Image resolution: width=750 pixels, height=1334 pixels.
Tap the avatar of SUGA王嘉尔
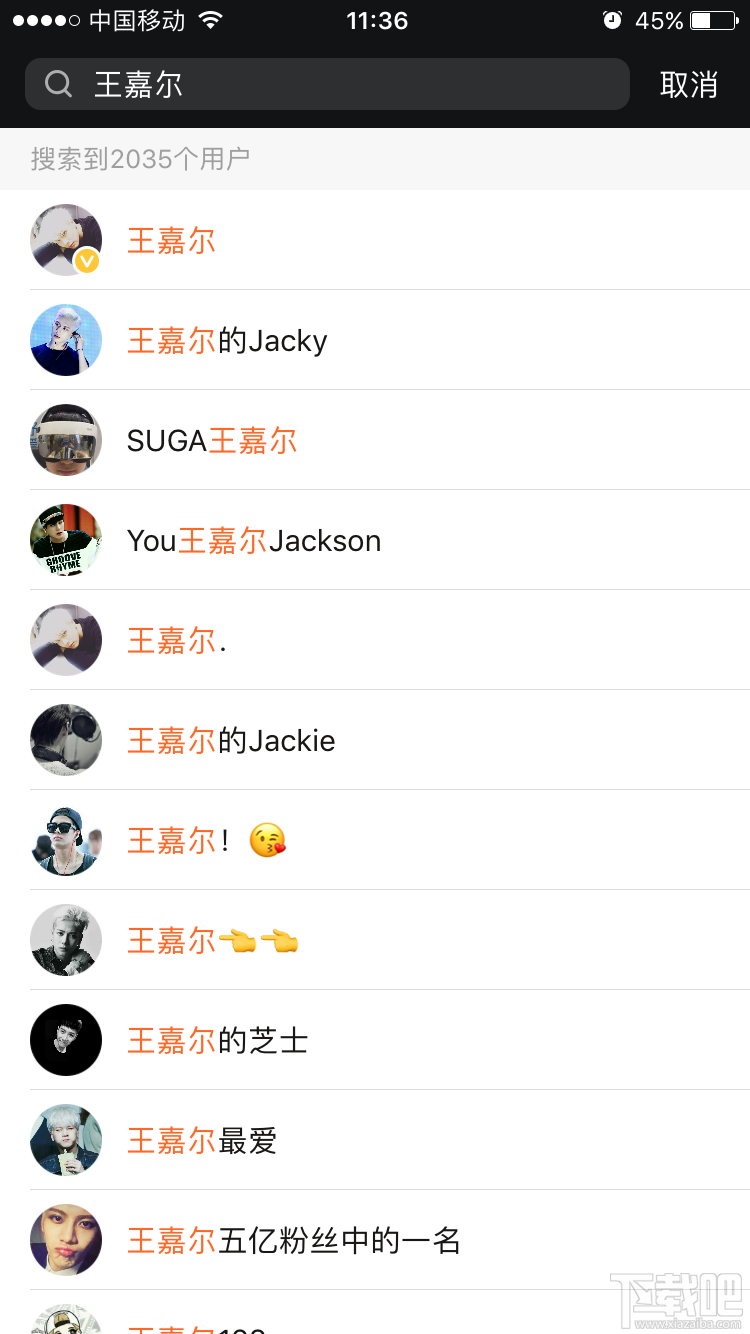pyautogui.click(x=65, y=440)
